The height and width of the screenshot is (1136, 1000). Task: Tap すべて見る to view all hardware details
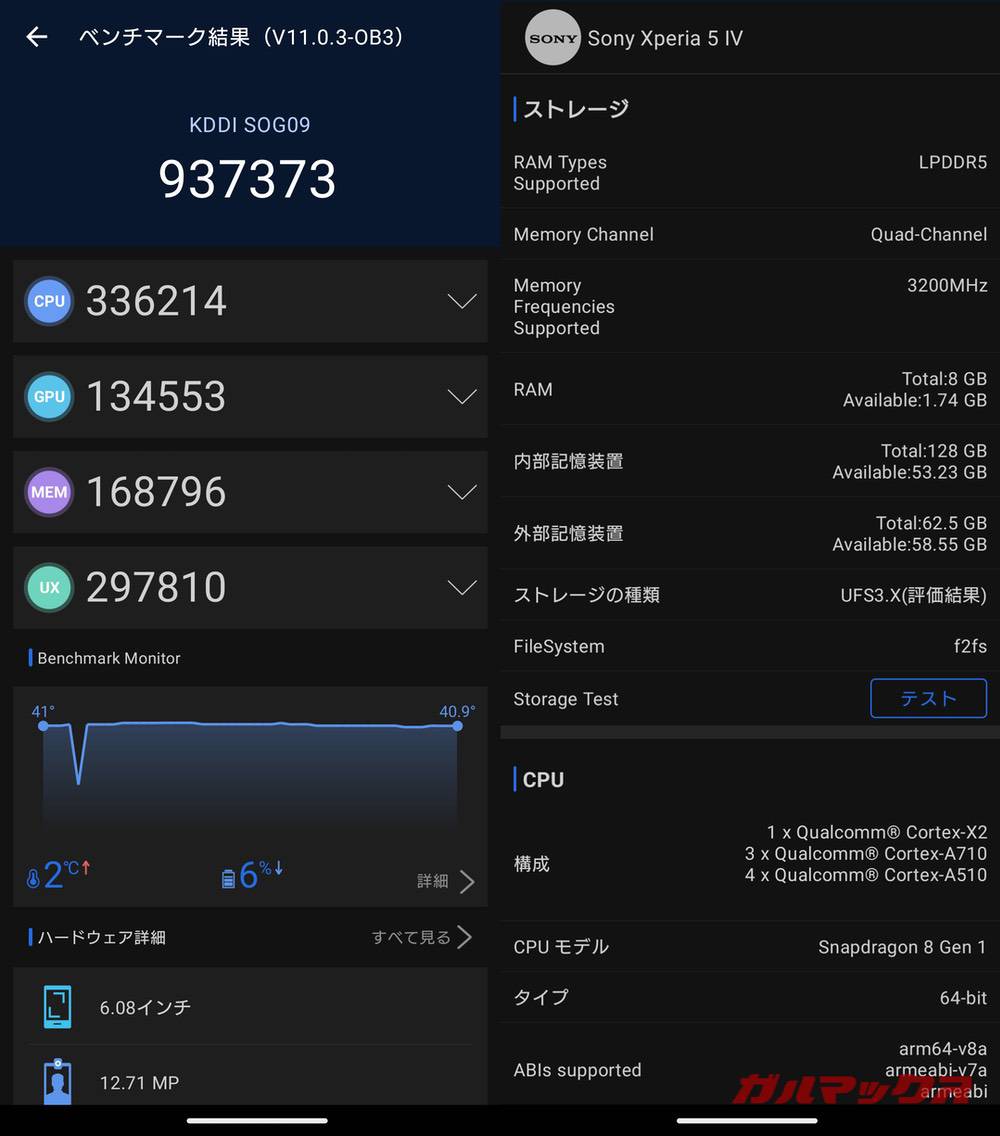pyautogui.click(x=421, y=937)
